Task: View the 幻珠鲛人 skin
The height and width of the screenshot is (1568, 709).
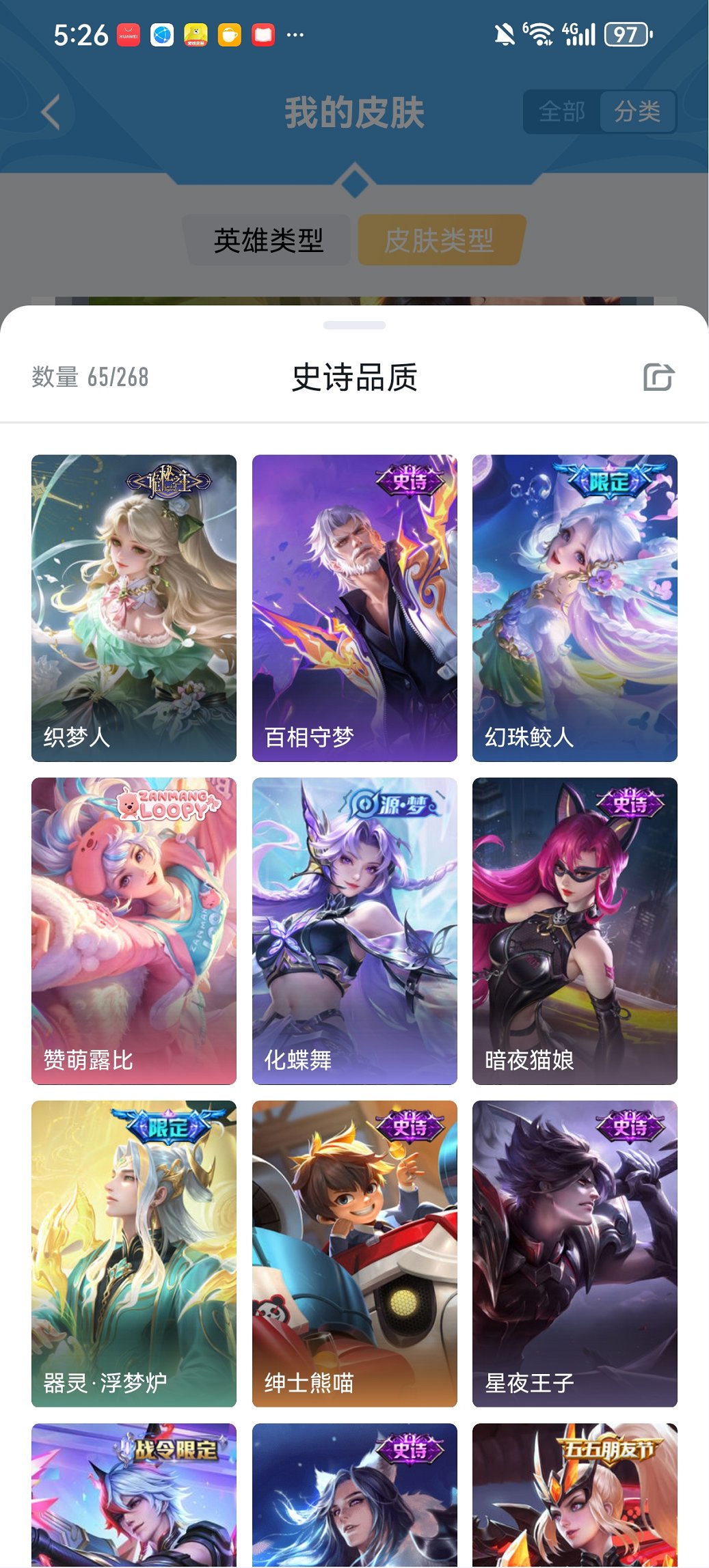Action: (x=574, y=607)
